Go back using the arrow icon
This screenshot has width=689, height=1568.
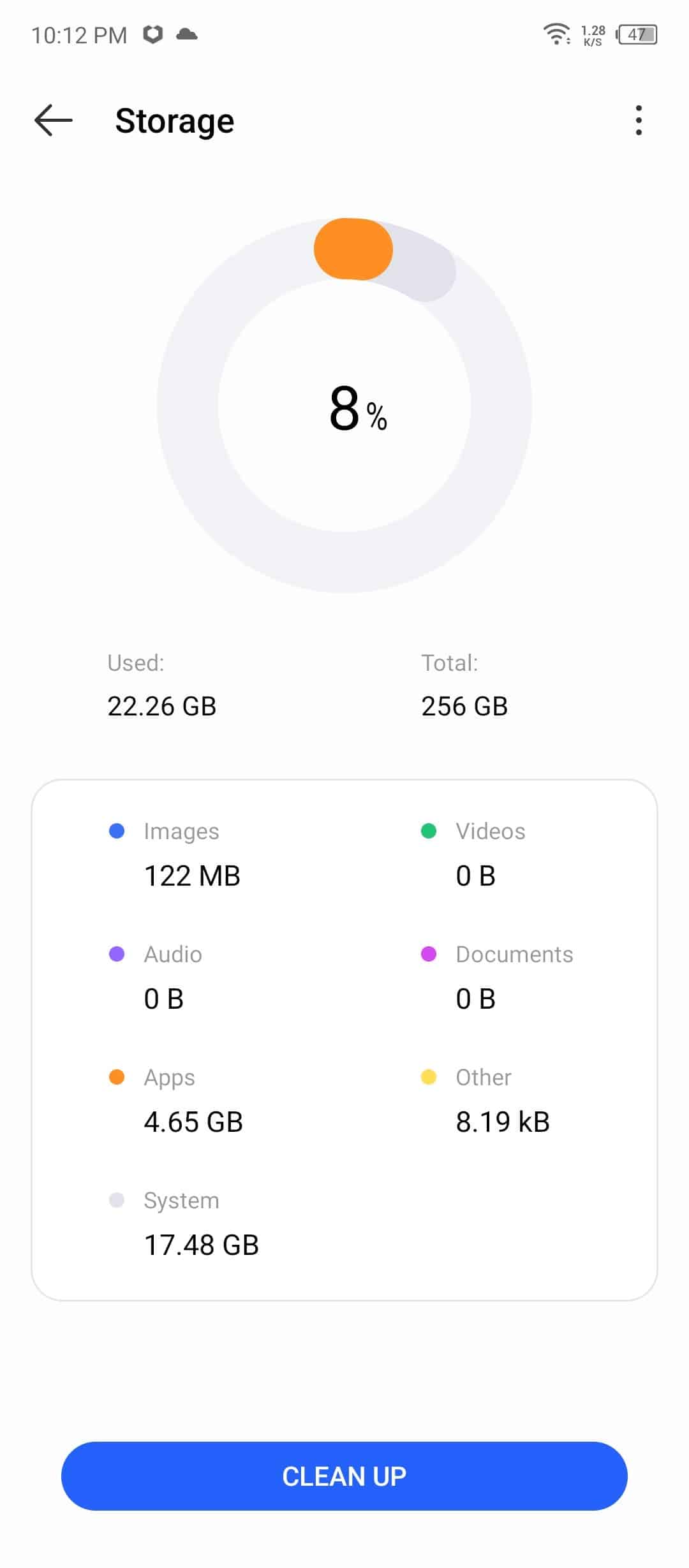point(54,121)
